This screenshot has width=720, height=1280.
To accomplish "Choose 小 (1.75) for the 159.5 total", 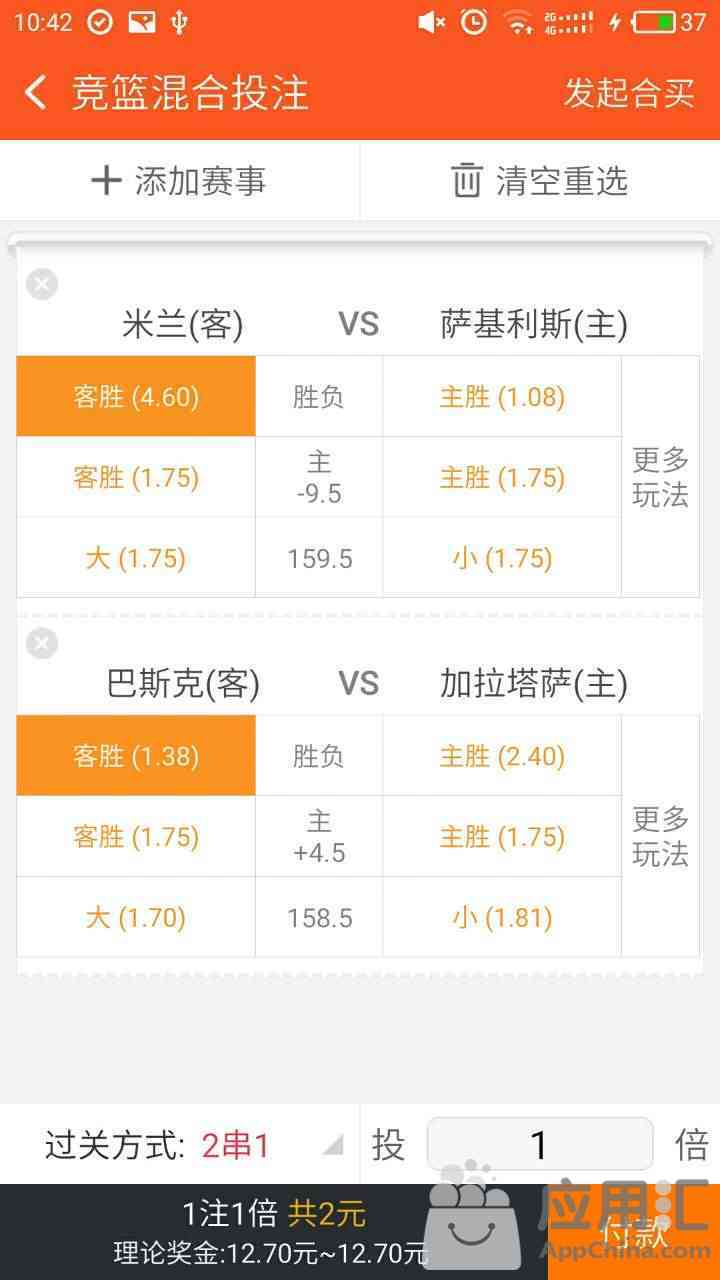I will [502, 558].
